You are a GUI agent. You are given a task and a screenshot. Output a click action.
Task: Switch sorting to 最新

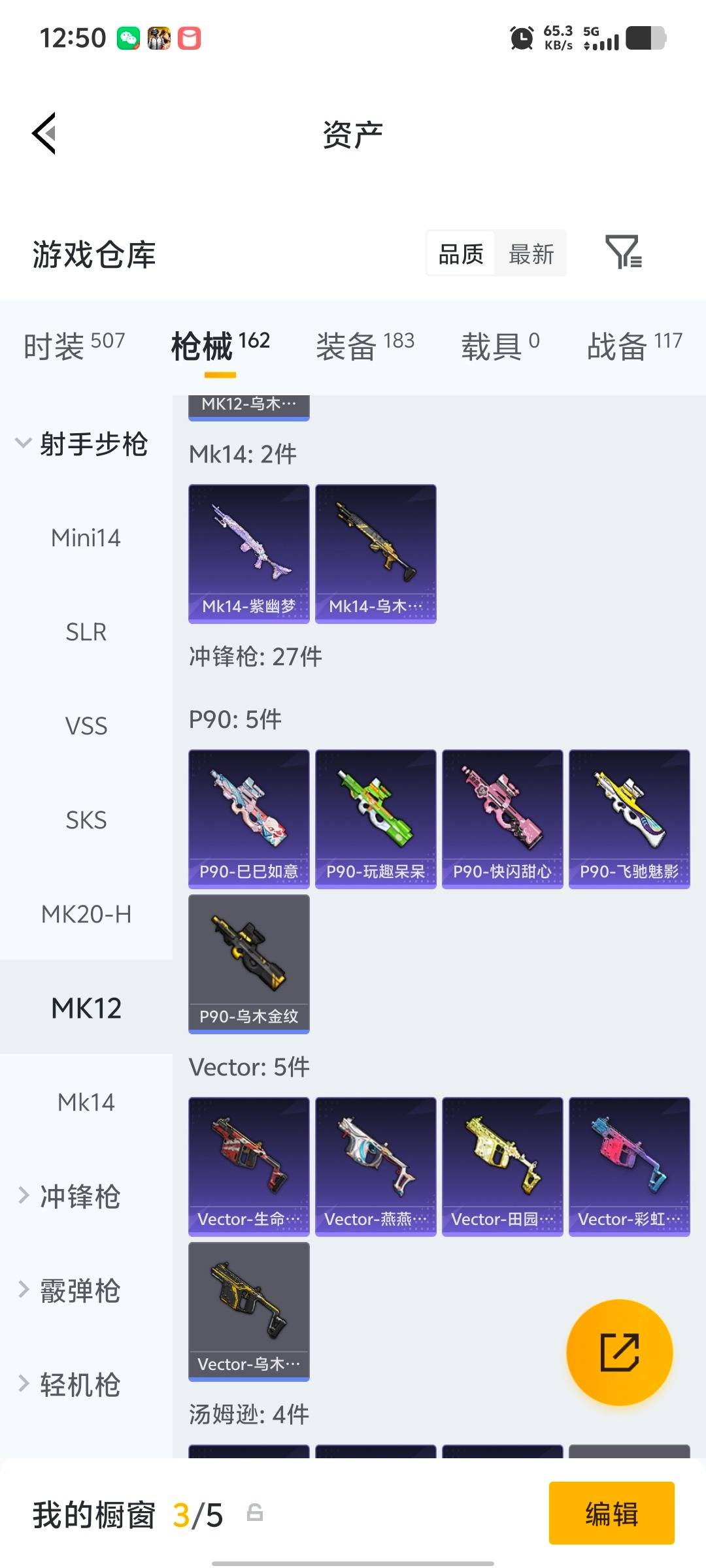[x=531, y=253]
